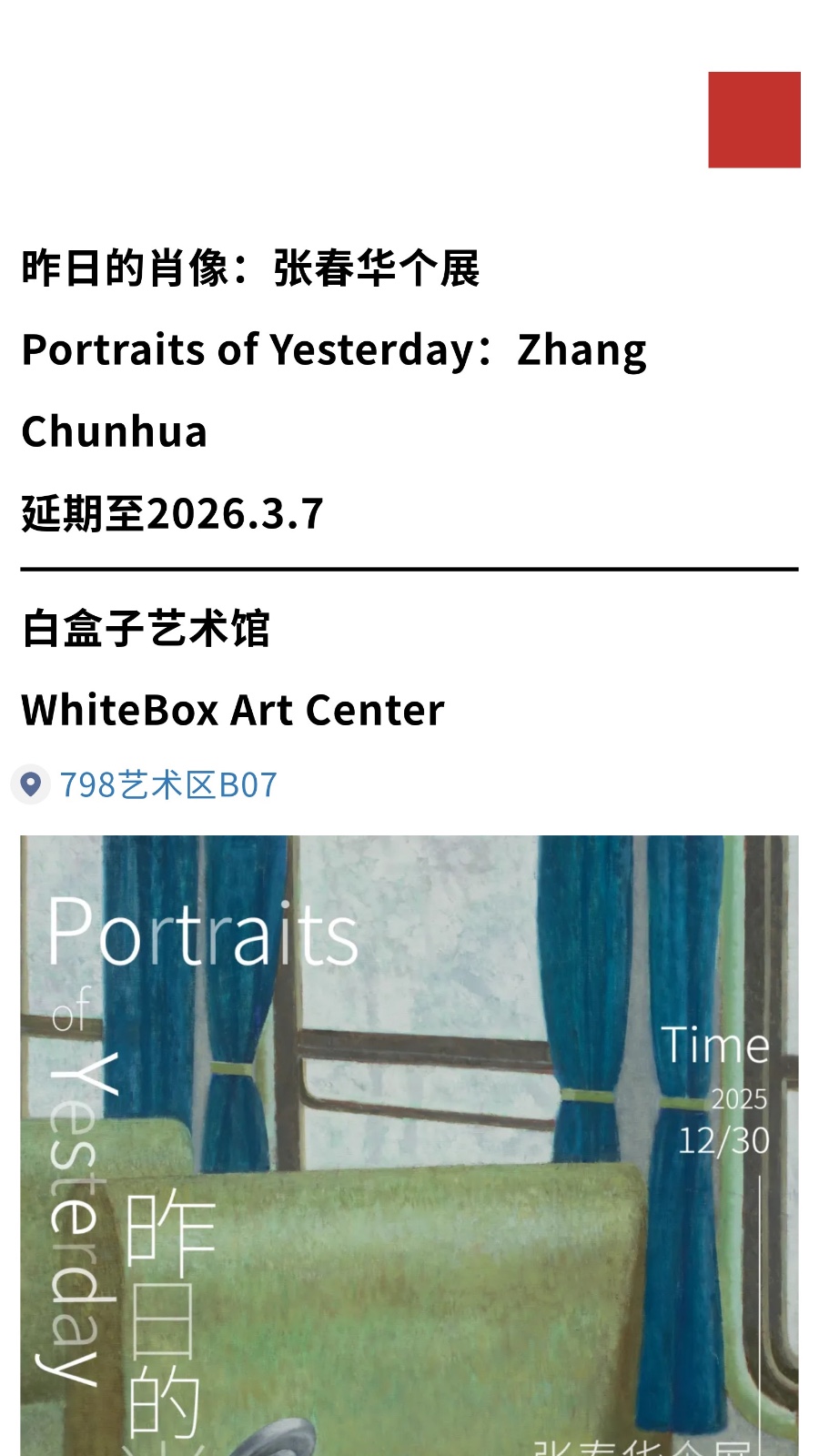Viewport: 819px width, 1456px height.
Task: View the Portraits of Yesterday exhibition poster
Action: coord(409,1147)
